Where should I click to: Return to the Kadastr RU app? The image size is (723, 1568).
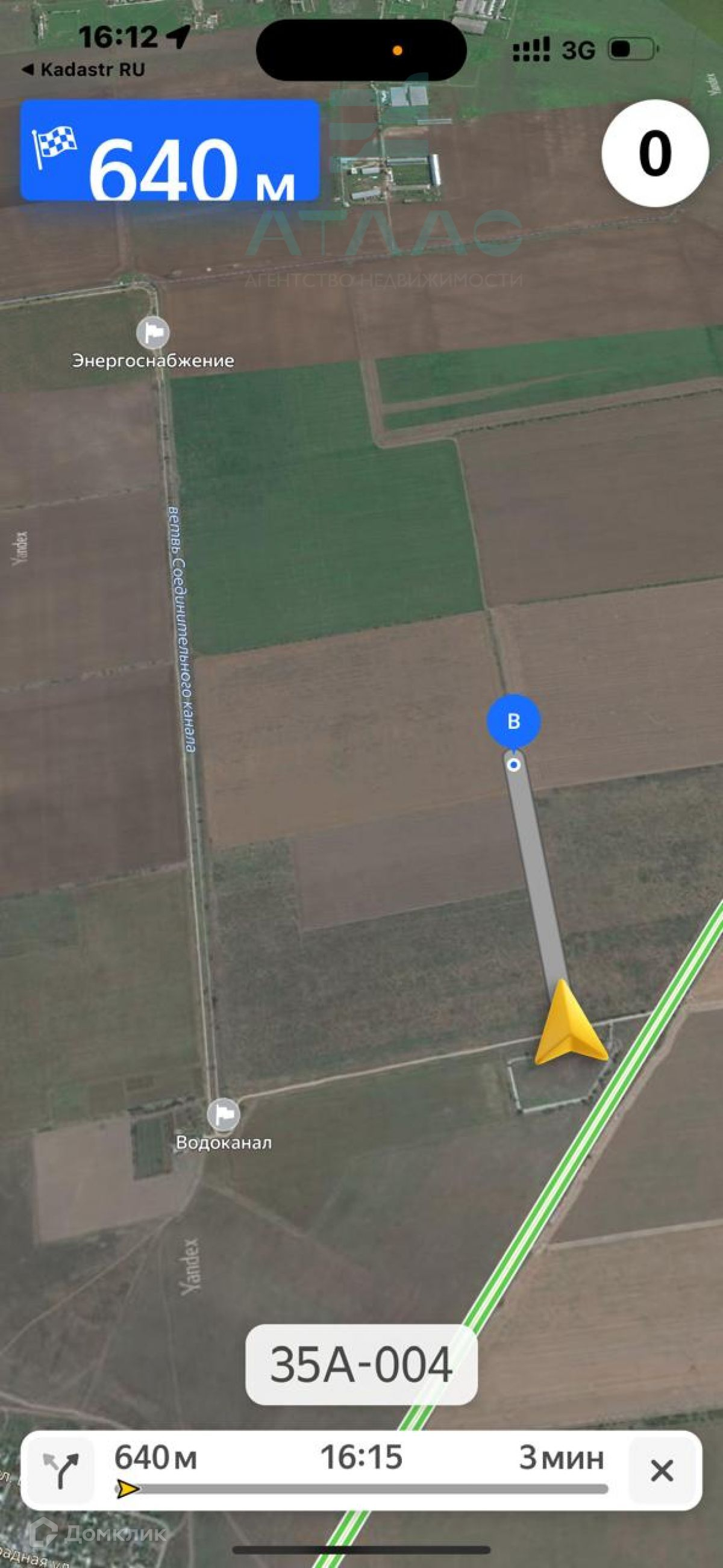[x=83, y=70]
